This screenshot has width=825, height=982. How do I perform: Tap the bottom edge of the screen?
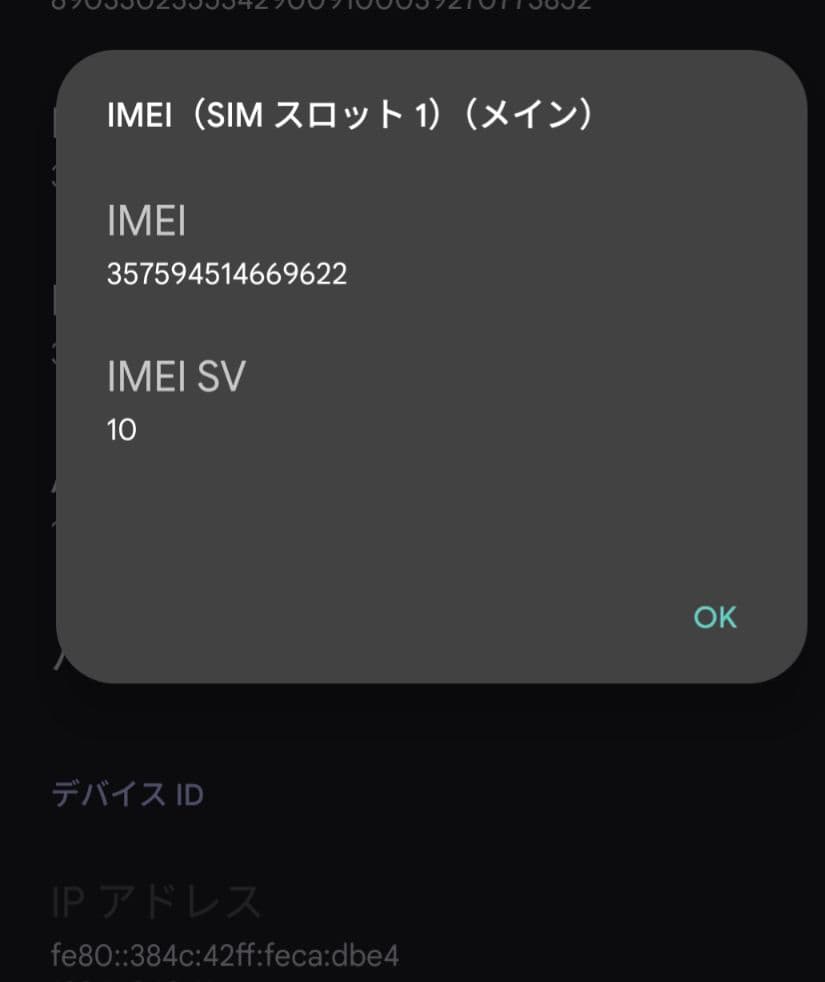(412, 975)
